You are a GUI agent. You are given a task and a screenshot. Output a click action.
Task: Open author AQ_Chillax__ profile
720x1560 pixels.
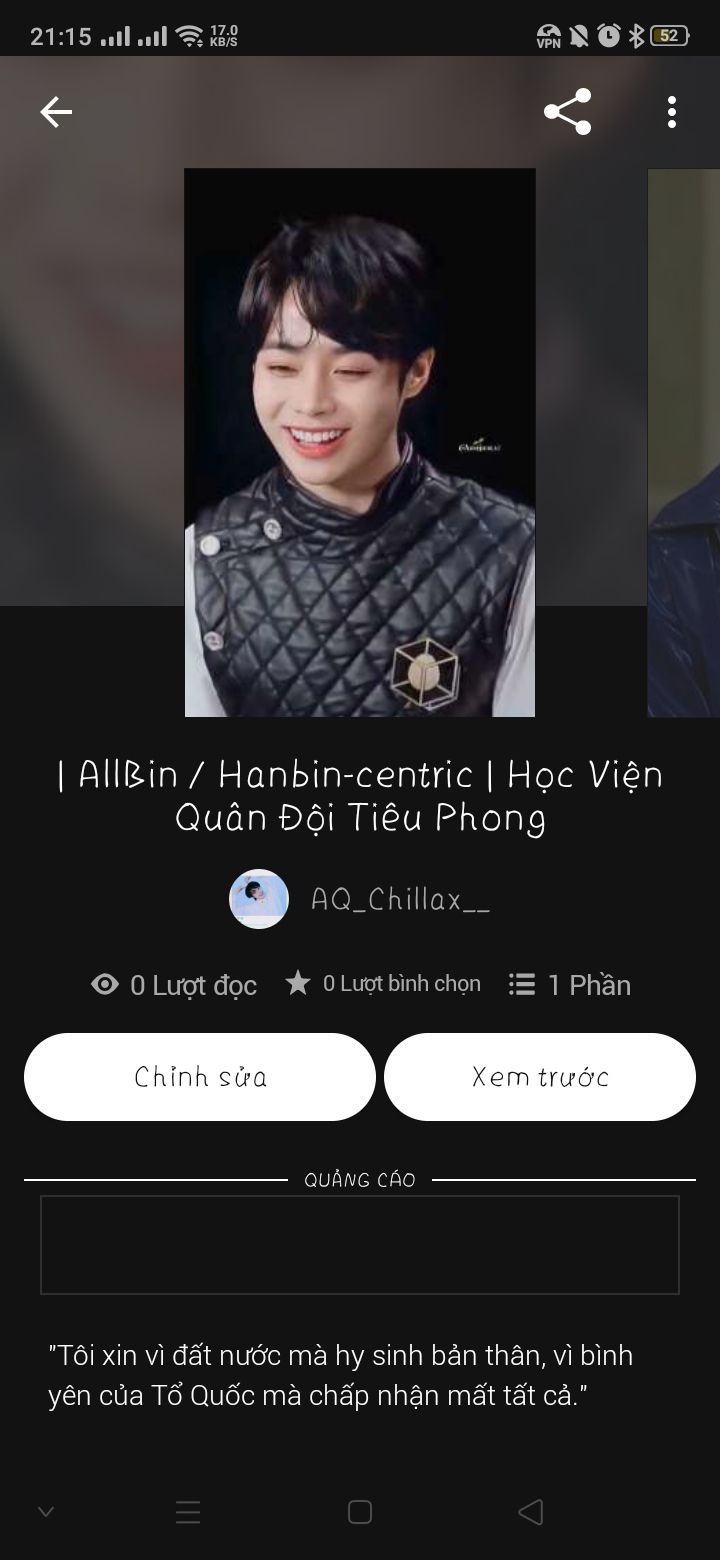pos(360,899)
